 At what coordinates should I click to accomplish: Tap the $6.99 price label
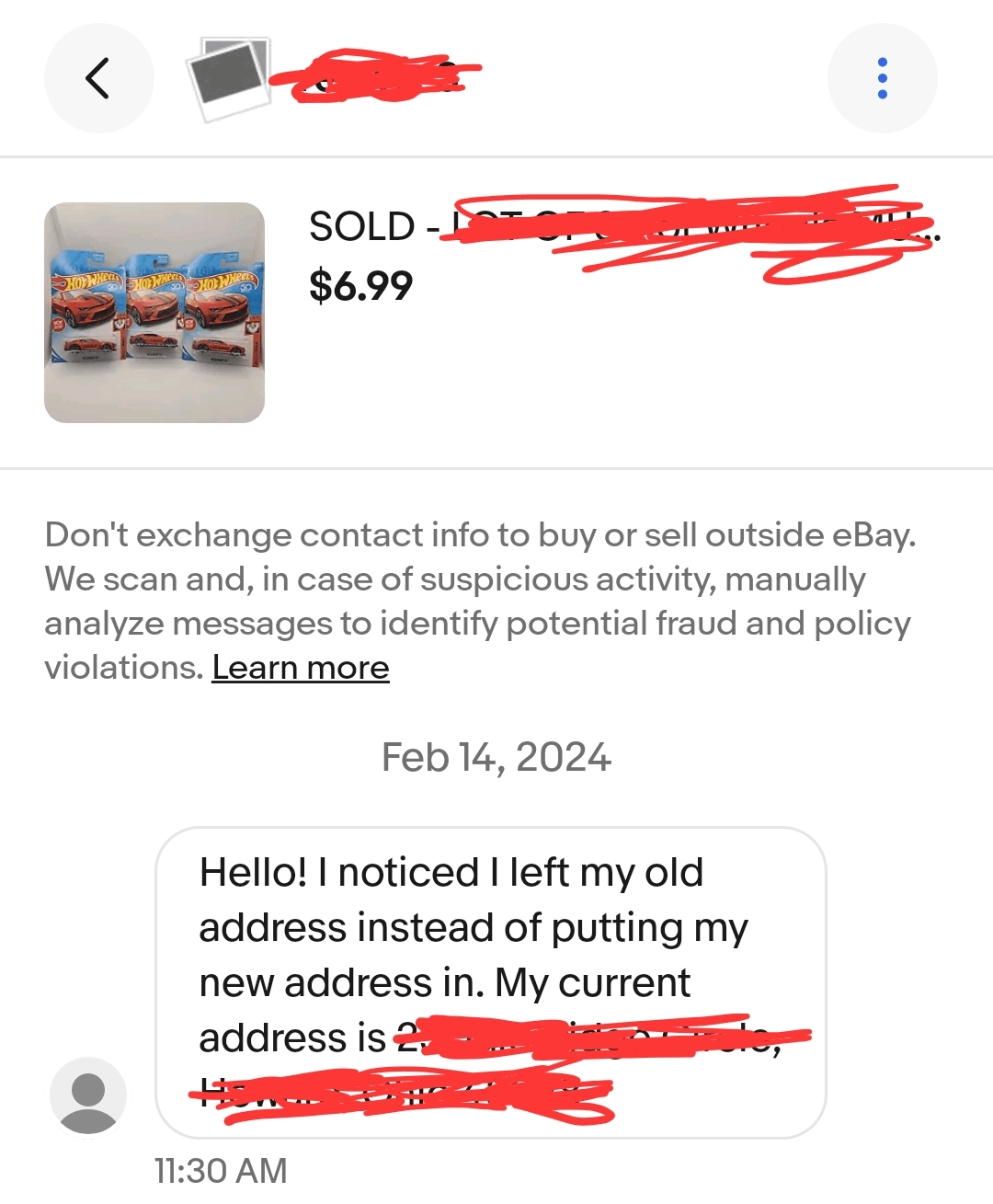(x=360, y=286)
